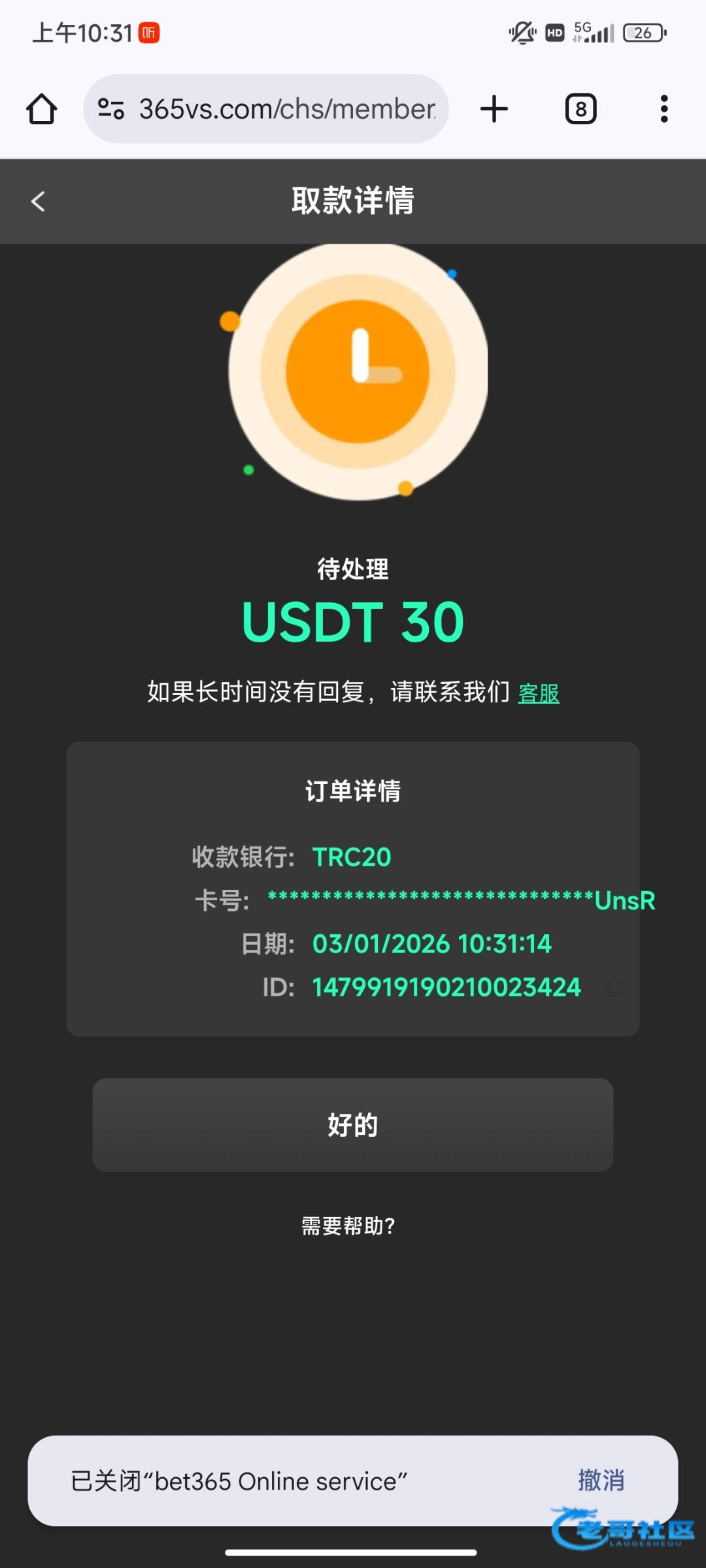Open the 需要帮助? help link

pyautogui.click(x=348, y=1226)
